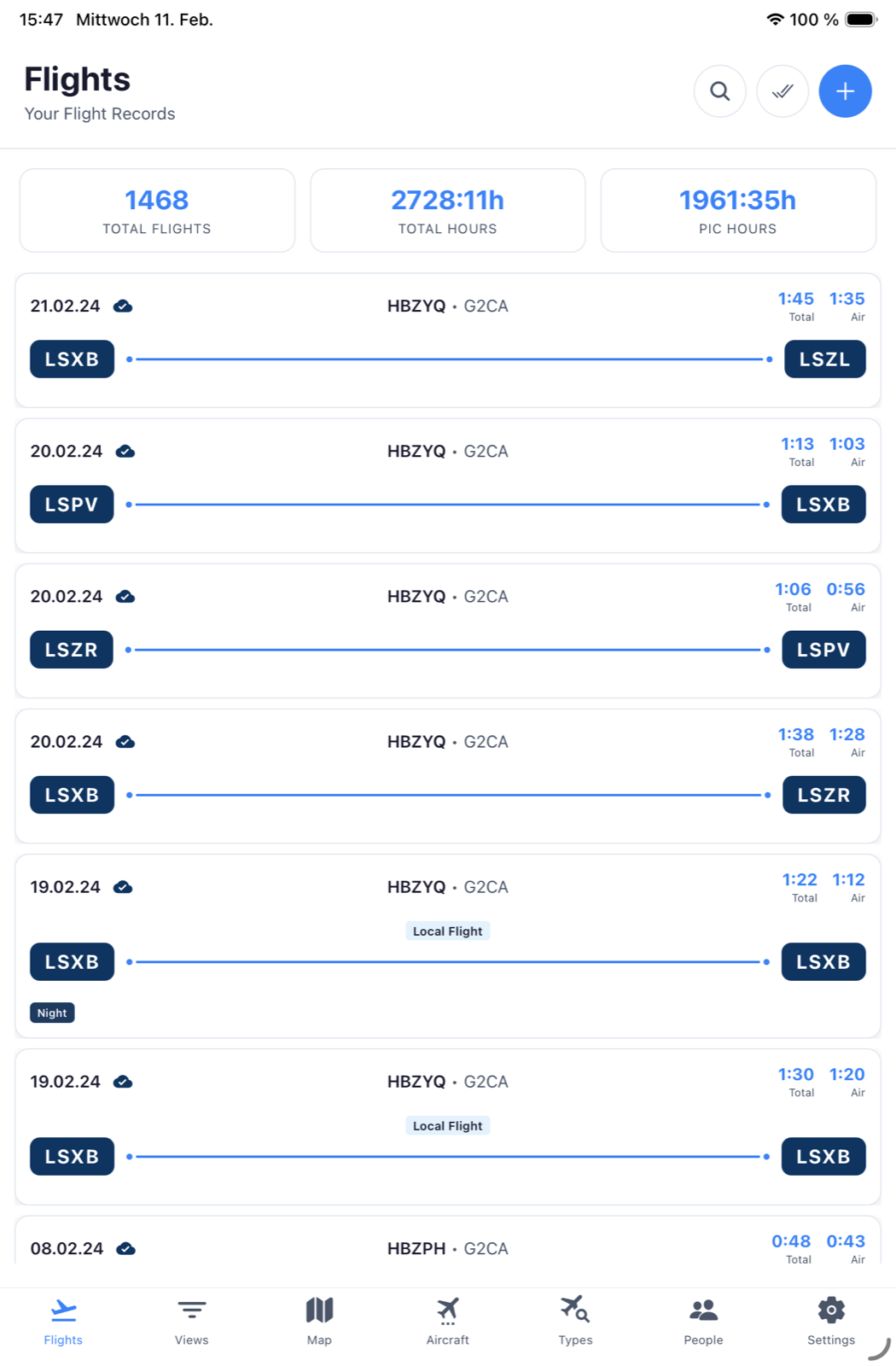Select the Views filter icon

click(x=191, y=1309)
